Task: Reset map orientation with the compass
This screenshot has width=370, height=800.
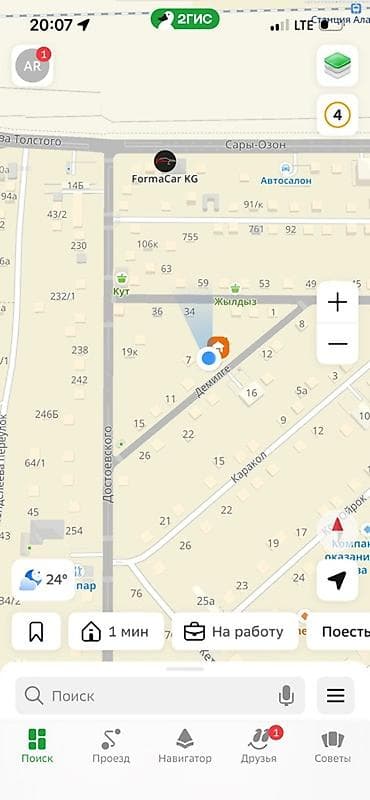Action: pyautogui.click(x=337, y=526)
